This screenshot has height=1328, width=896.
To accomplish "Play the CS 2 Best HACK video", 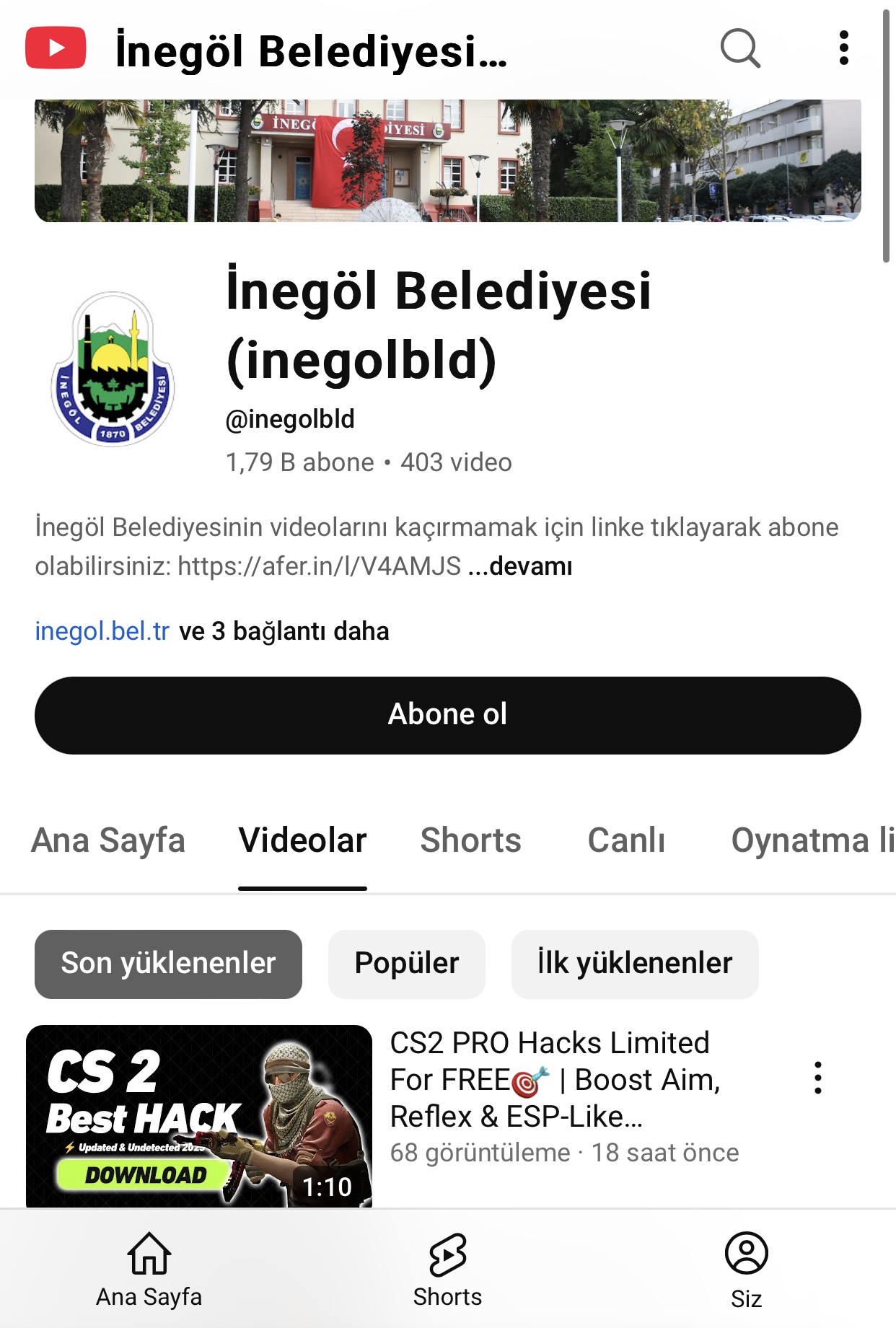I will pos(198,1114).
